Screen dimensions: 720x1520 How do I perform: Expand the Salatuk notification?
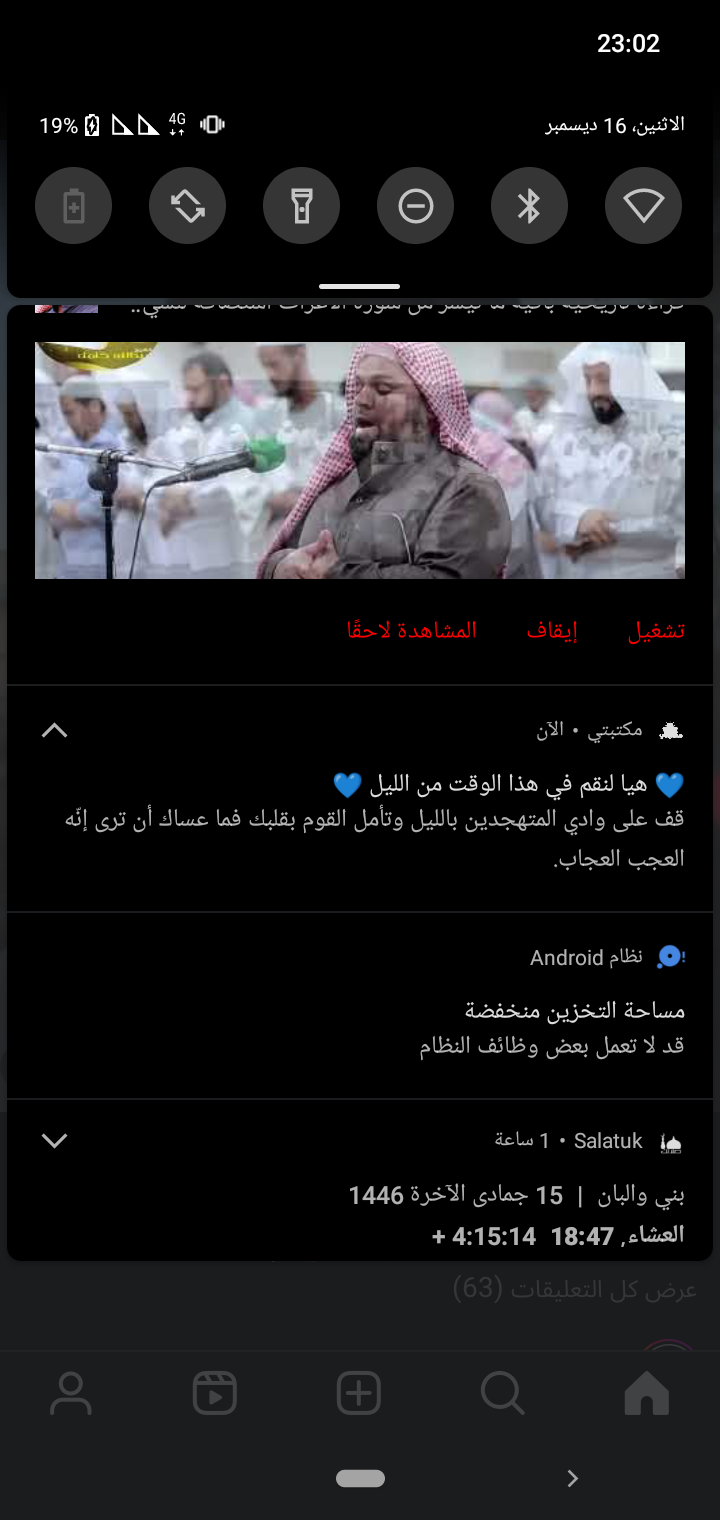coord(54,1141)
